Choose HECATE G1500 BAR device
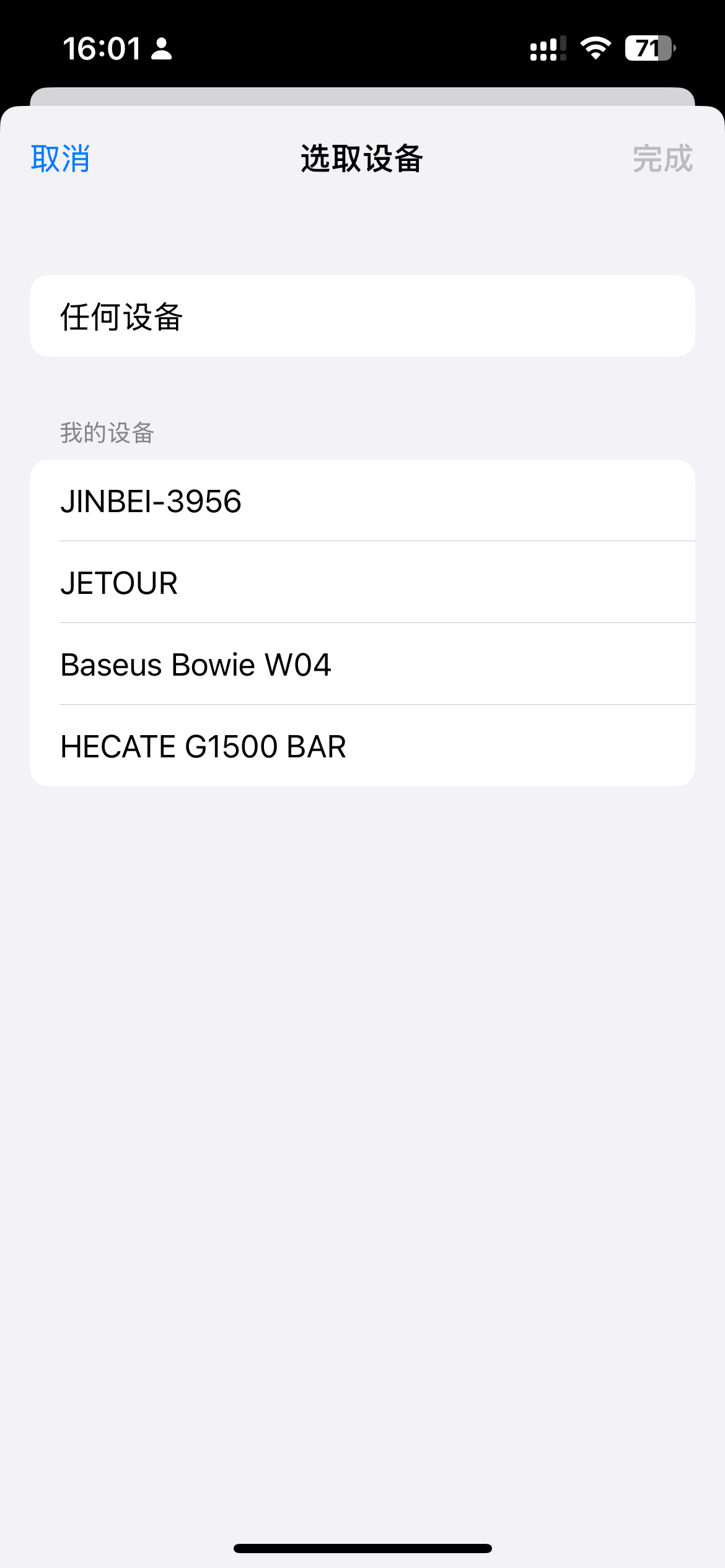725x1568 pixels. (x=362, y=746)
